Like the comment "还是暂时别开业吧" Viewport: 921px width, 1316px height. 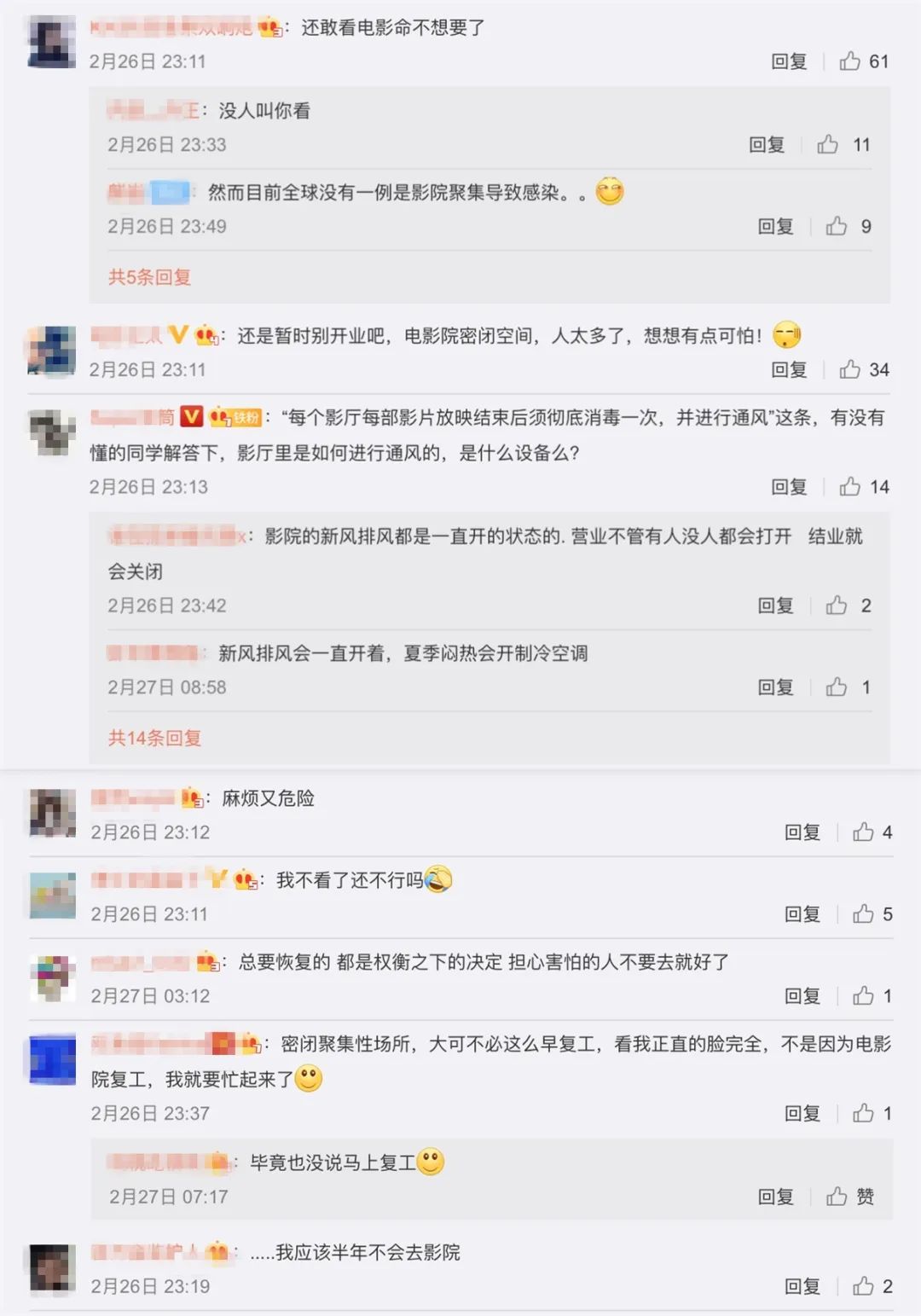[850, 369]
